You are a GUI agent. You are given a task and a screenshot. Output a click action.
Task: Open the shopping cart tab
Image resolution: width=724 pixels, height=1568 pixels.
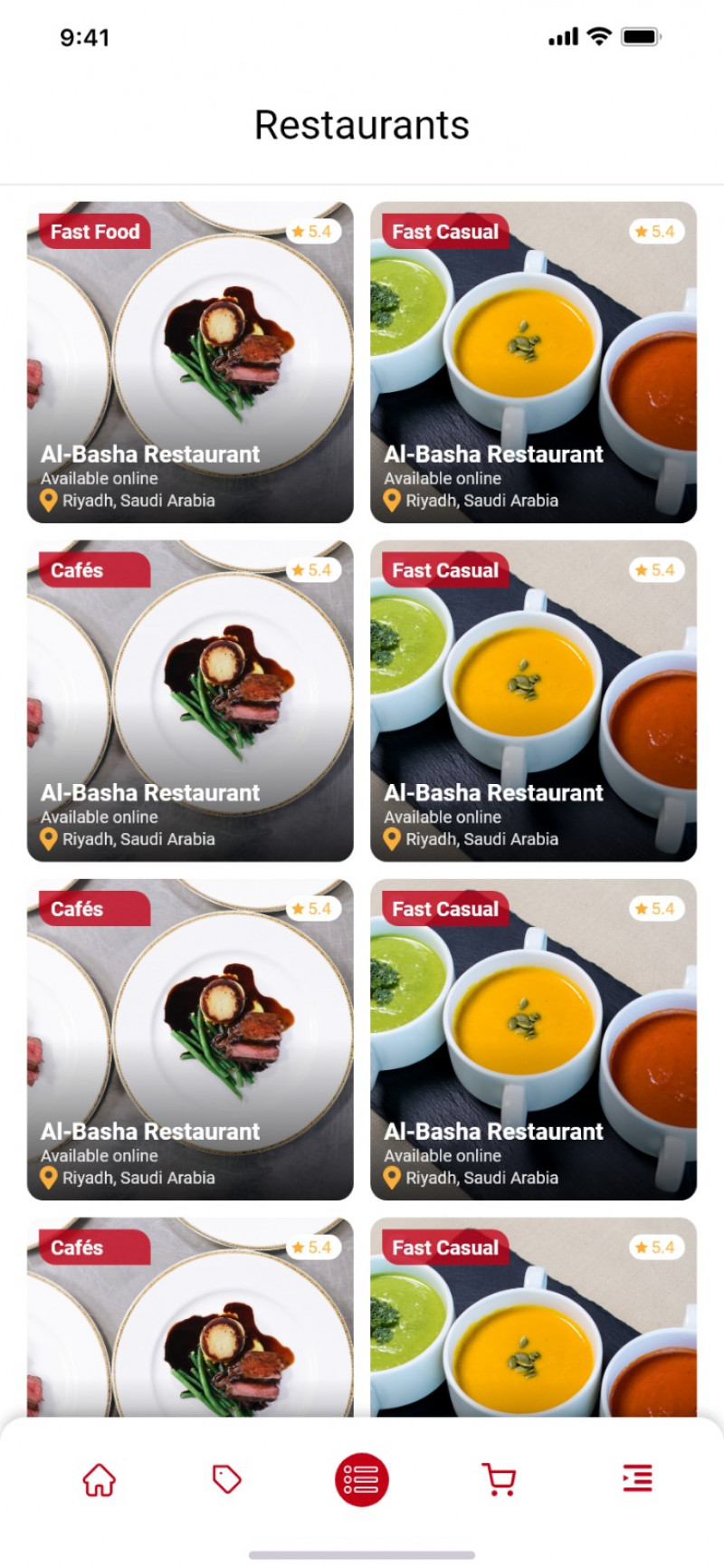pos(499,1479)
